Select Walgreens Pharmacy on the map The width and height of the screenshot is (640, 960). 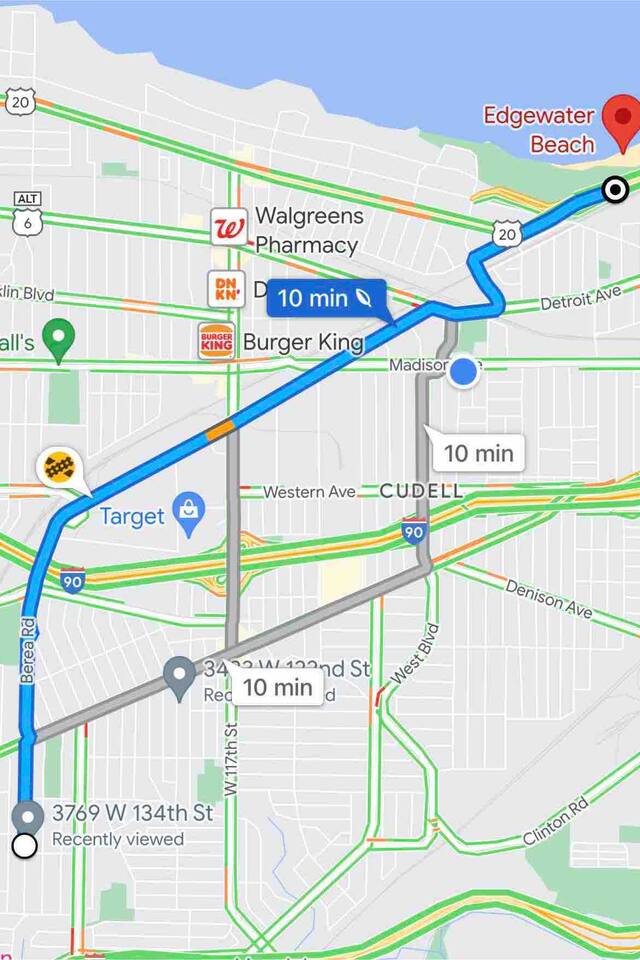(228, 228)
